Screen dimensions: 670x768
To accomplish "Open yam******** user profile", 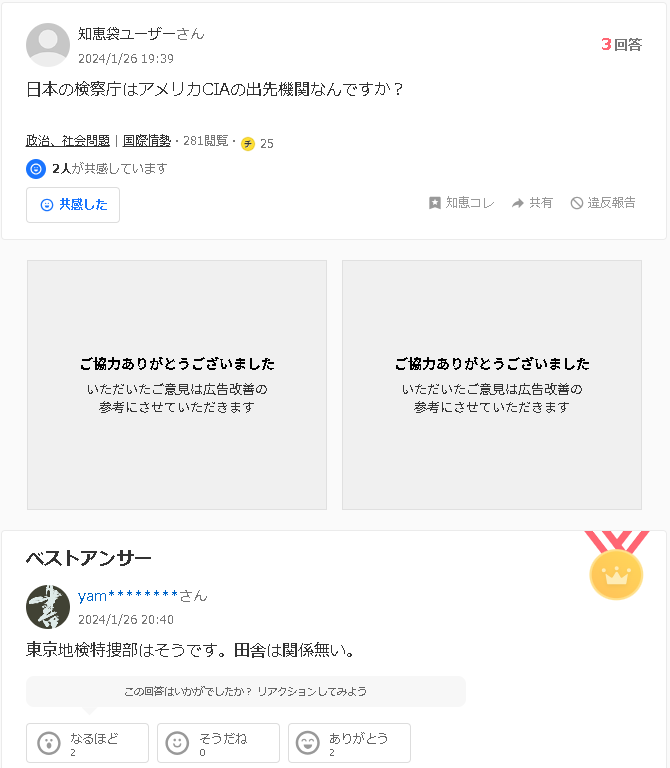I will 128,596.
